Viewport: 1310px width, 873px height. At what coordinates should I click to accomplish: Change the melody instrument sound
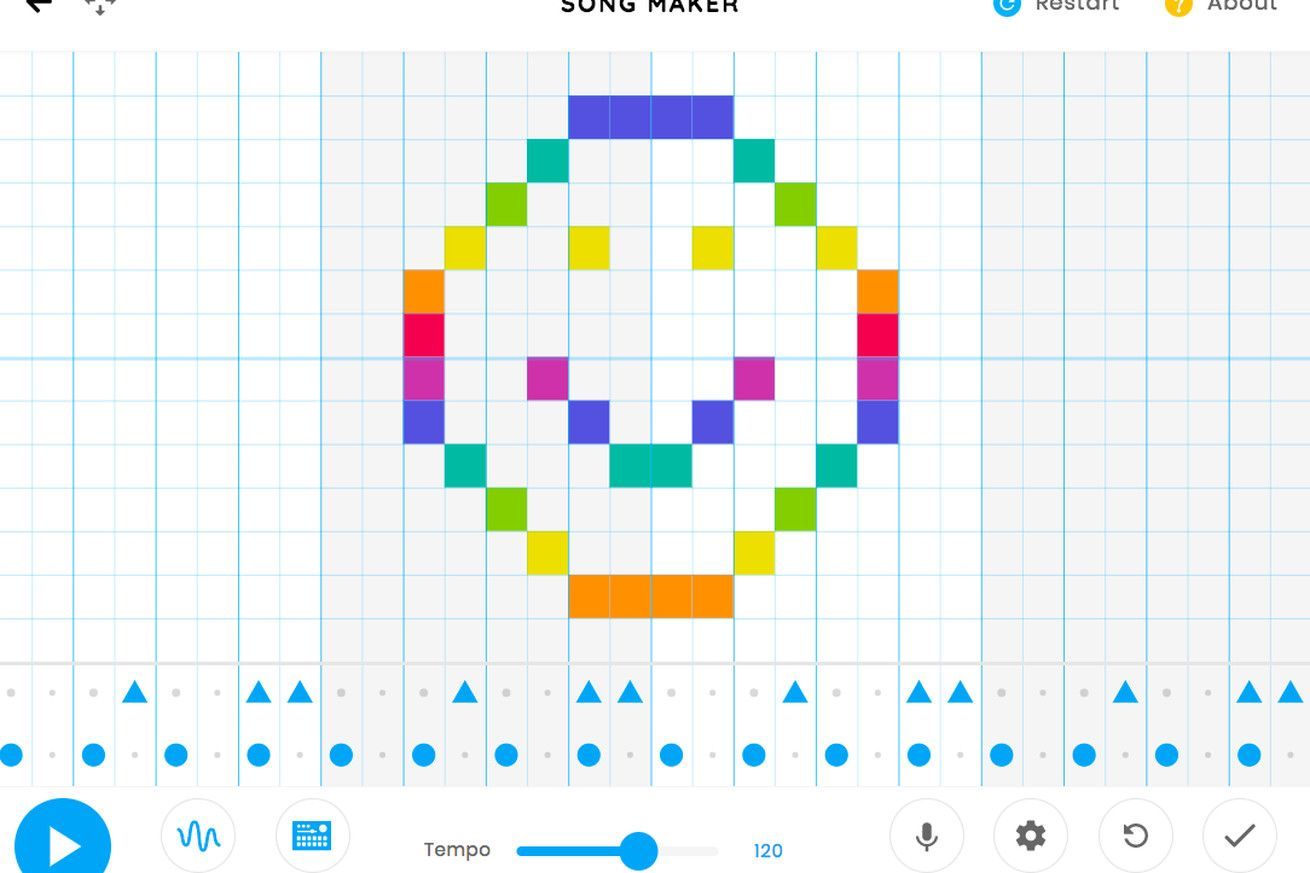pos(198,836)
